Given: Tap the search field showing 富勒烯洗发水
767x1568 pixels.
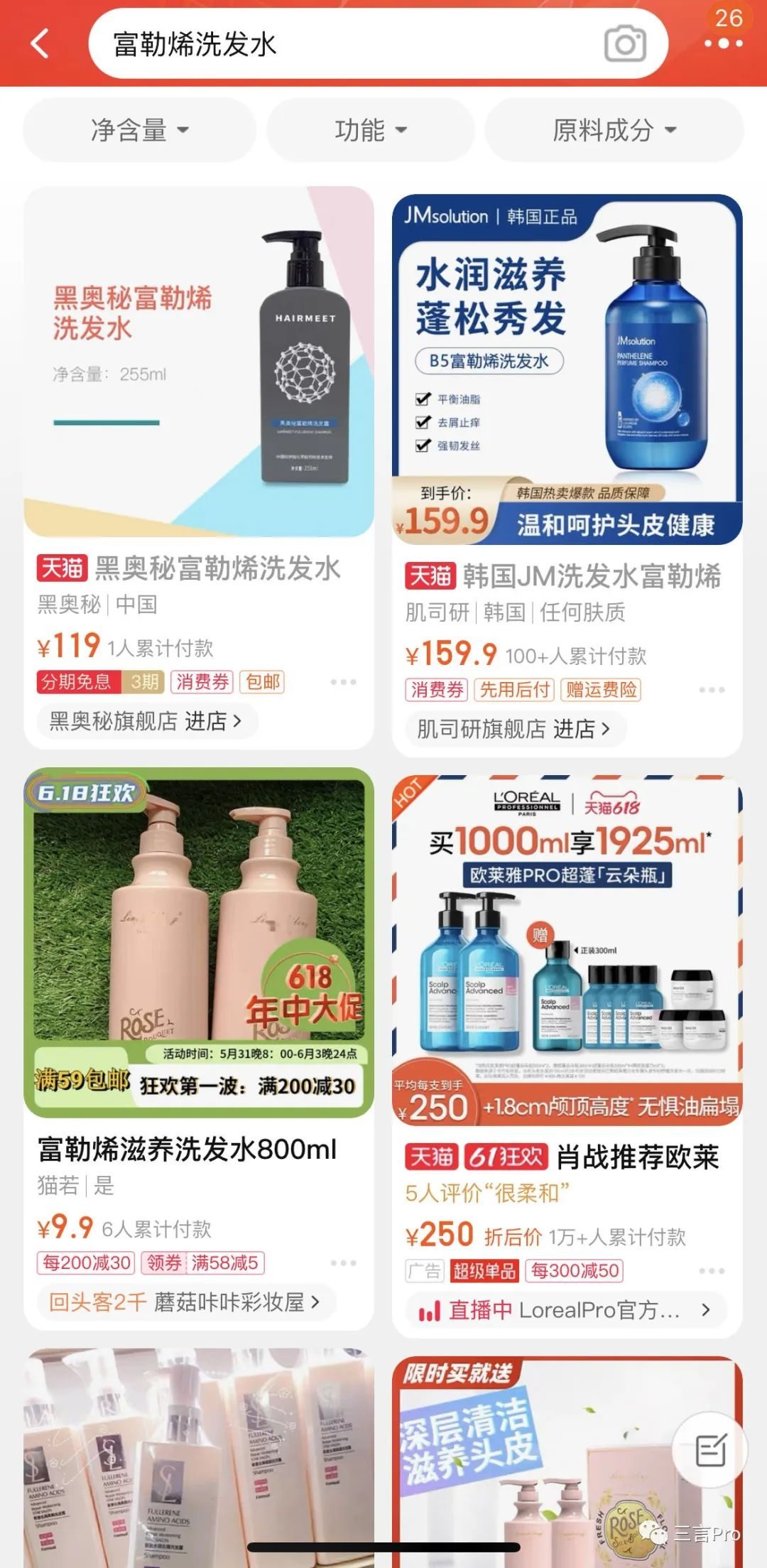Looking at the screenshot, I should (284, 44).
